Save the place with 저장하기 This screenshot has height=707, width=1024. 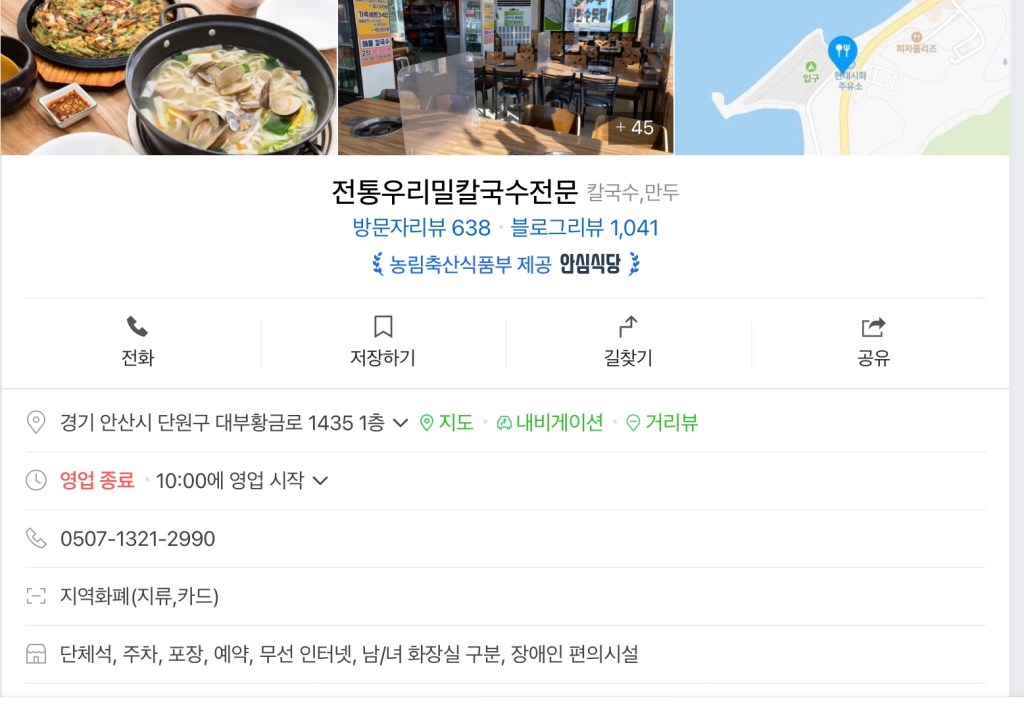coord(383,342)
